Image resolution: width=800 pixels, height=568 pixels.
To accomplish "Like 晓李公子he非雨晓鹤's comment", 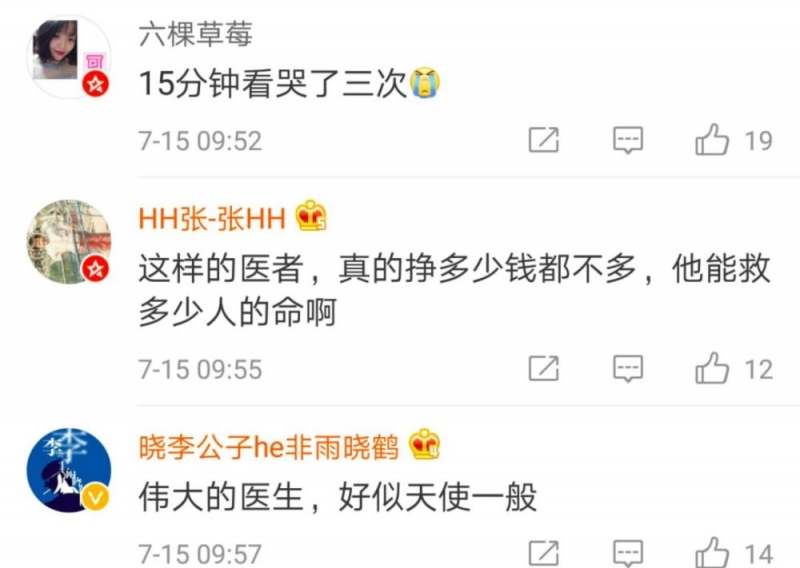I will [x=712, y=552].
